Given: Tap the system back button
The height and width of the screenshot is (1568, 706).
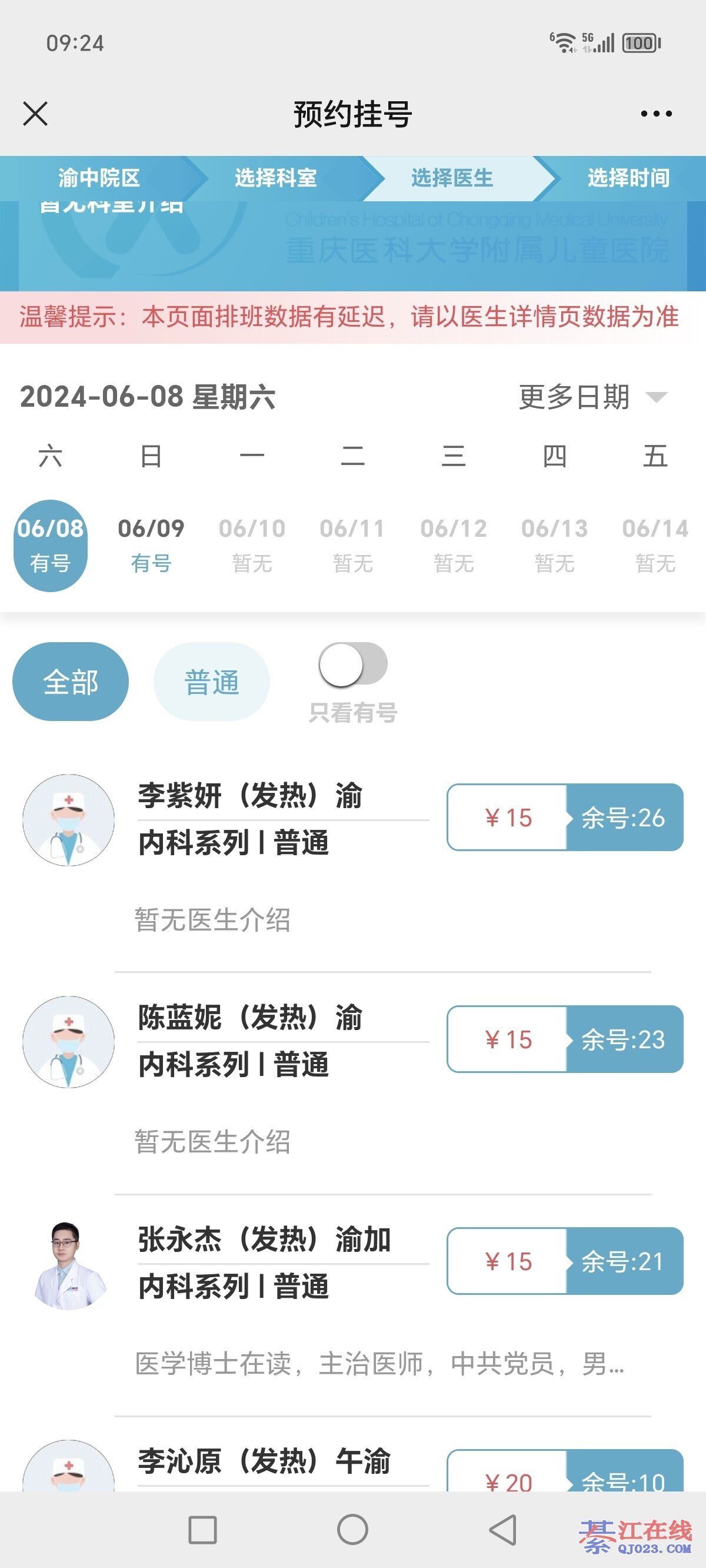Looking at the screenshot, I should tap(504, 1530).
